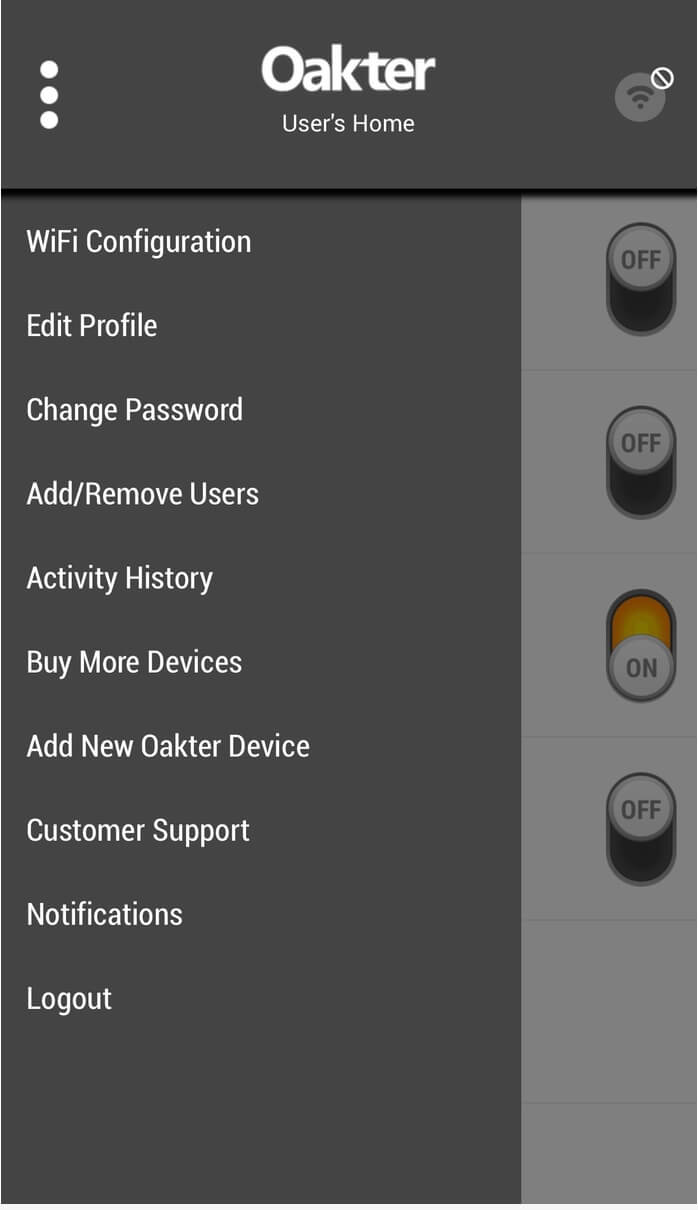The width and height of the screenshot is (698, 1210).
Task: Select Add New Oakter Device
Action: coord(168,746)
